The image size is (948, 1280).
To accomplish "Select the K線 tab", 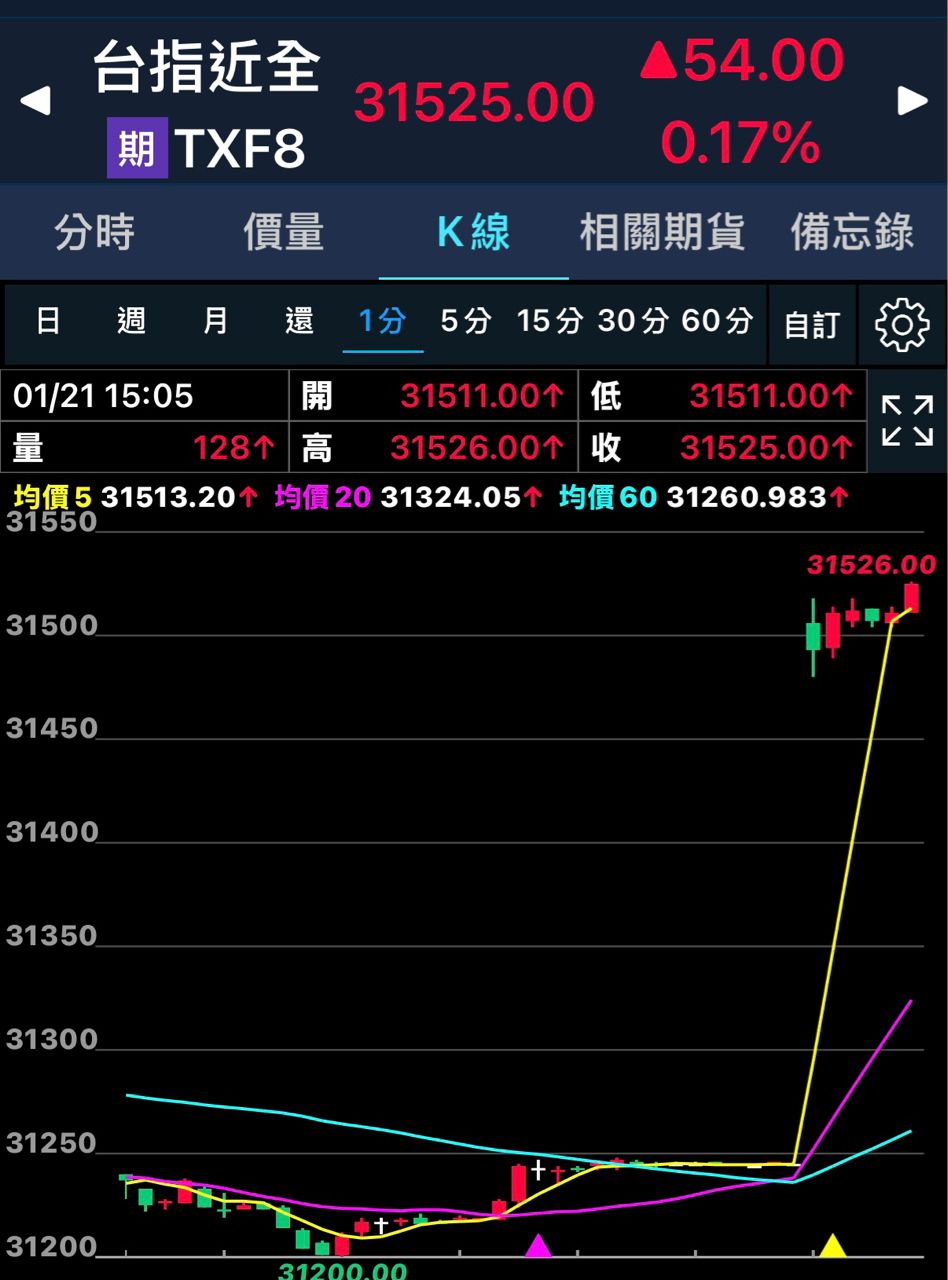I will [x=474, y=233].
